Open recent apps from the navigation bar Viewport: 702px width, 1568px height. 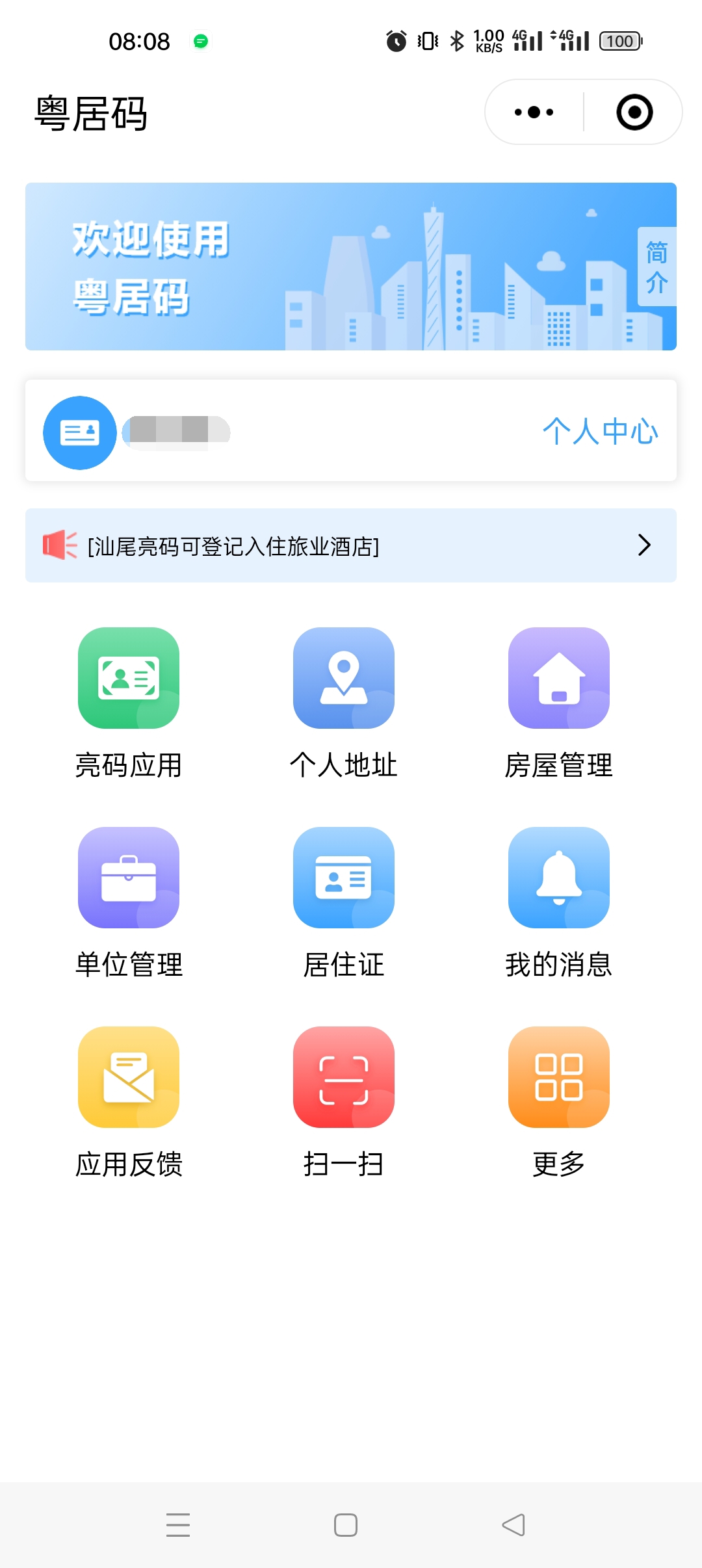pos(178,1525)
